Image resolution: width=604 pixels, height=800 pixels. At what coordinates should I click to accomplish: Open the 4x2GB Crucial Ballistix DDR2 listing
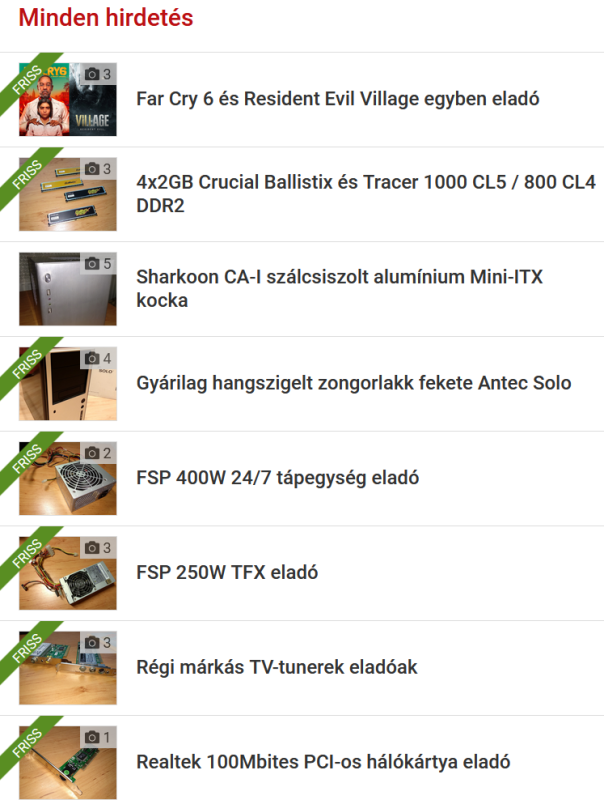pyautogui.click(x=365, y=194)
